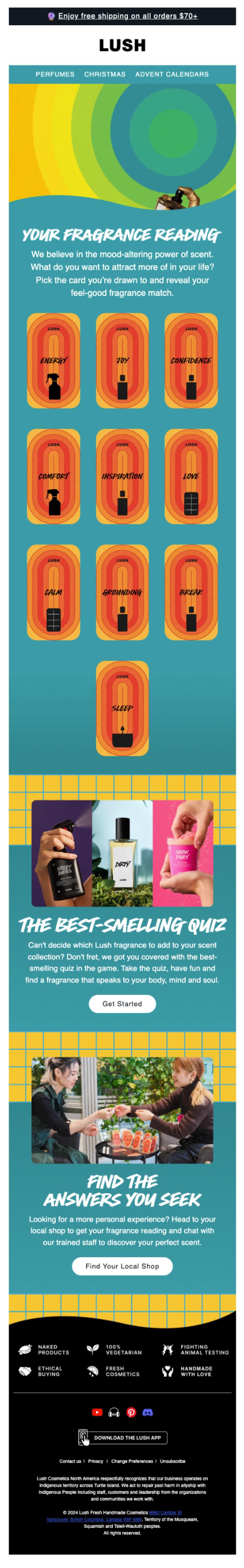Open the Calm fragrance card
Viewport: 244px width, 1568px height.
tap(54, 592)
